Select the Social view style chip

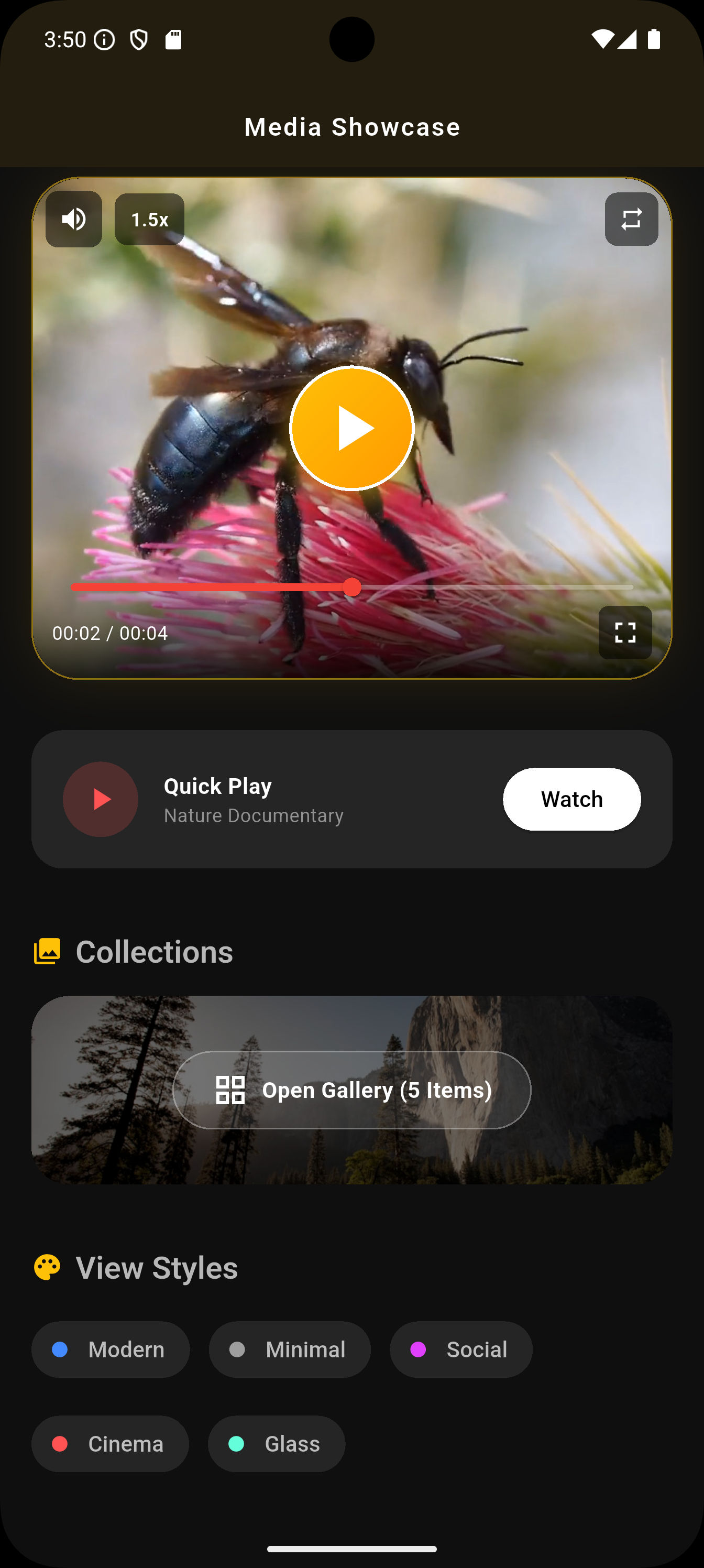(460, 1349)
